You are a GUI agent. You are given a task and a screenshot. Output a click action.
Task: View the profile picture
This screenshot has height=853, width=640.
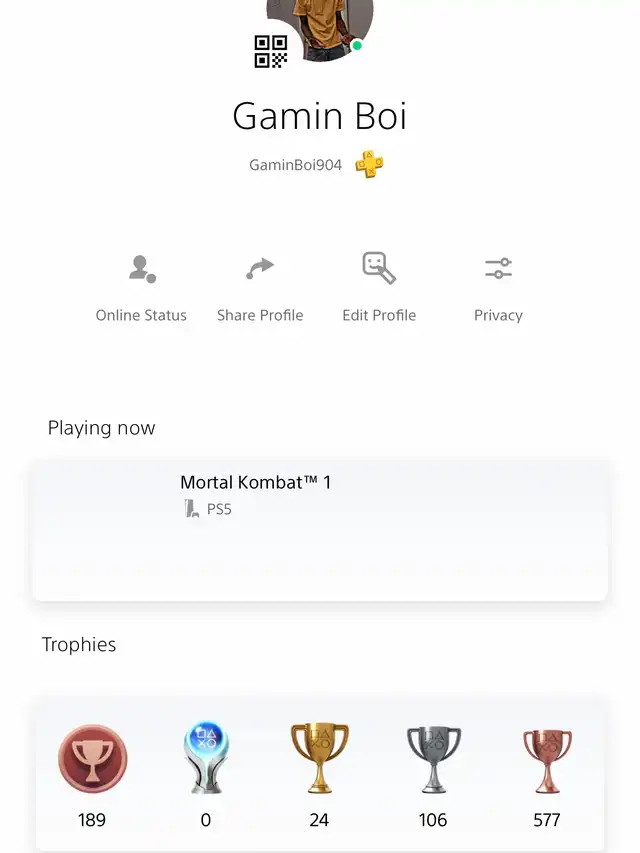[322, 25]
